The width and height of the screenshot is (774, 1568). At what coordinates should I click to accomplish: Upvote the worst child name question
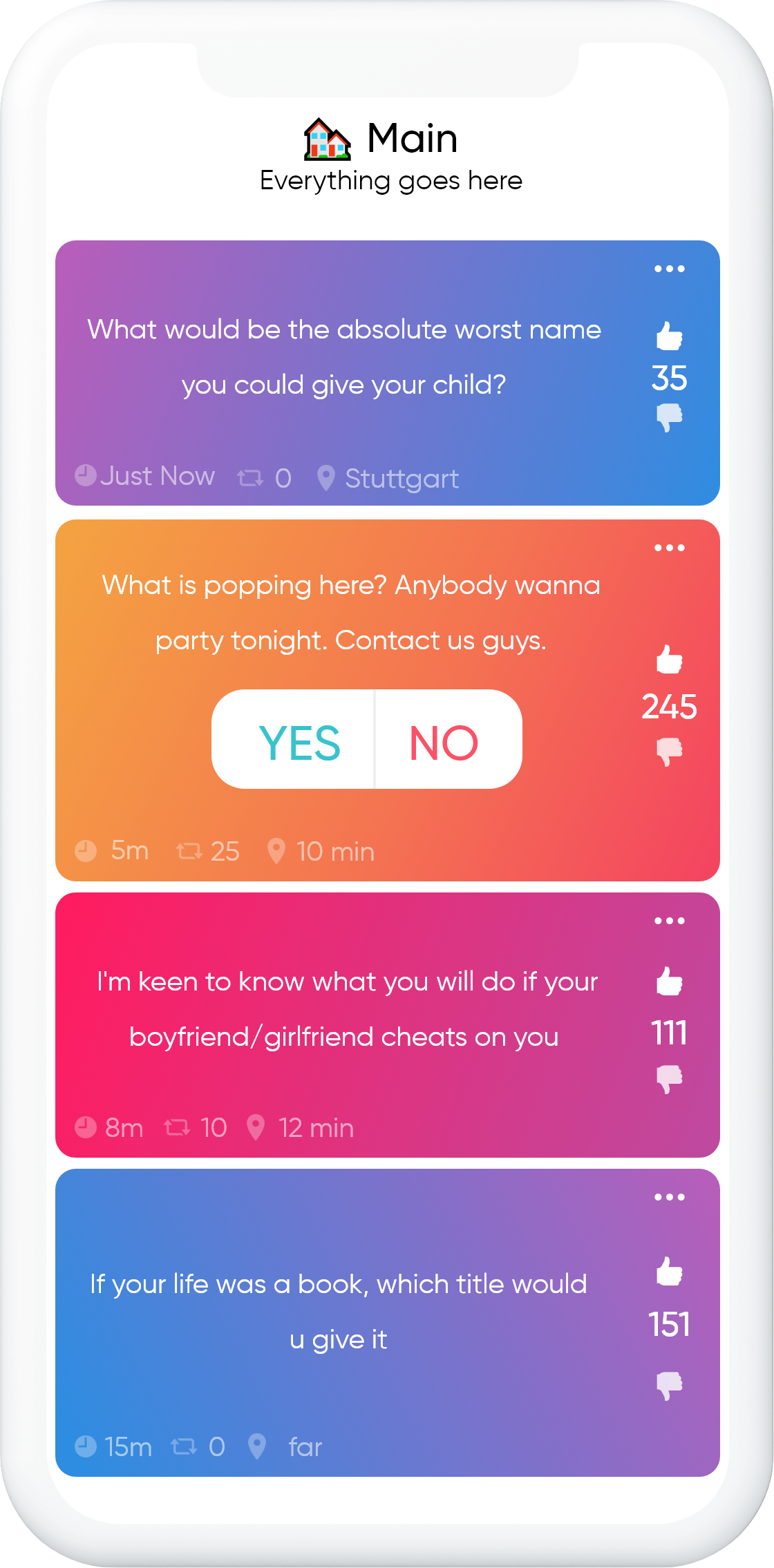(669, 336)
